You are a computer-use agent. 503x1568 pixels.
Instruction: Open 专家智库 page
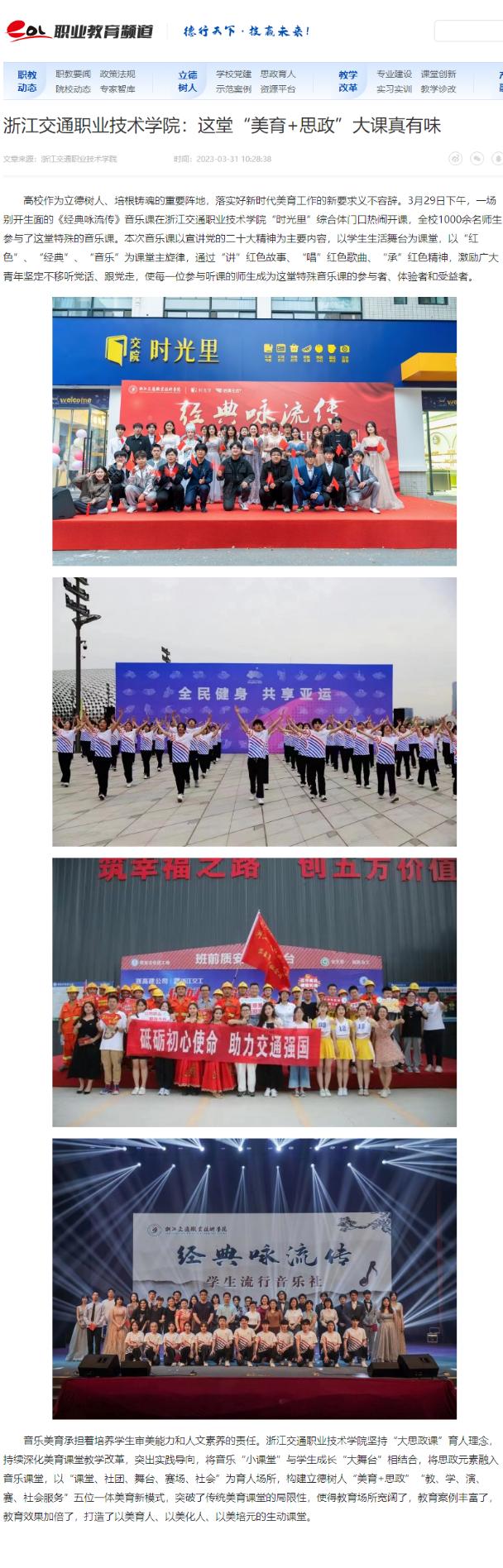117,89
